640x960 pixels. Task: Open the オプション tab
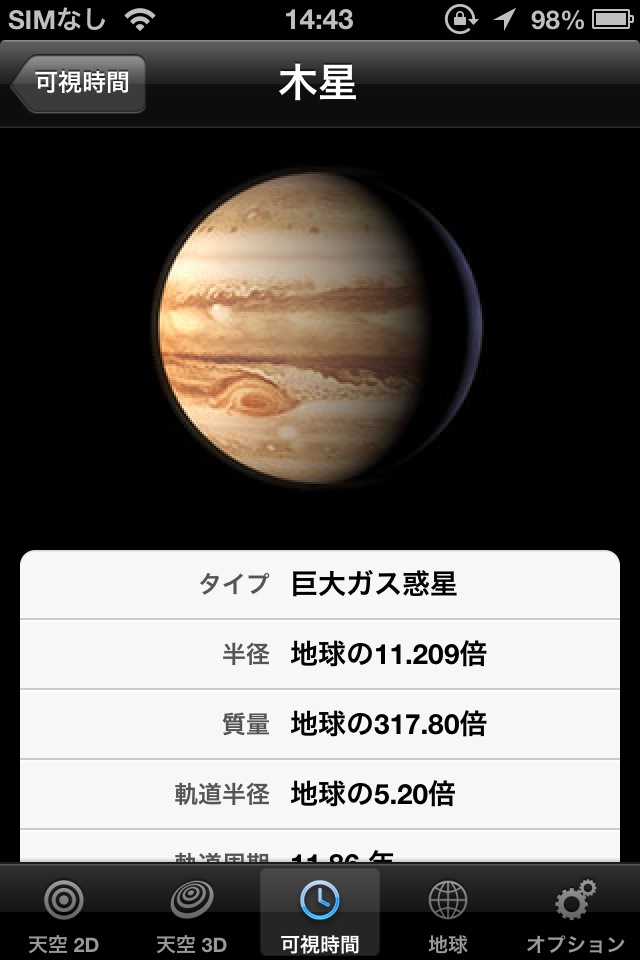pos(576,912)
